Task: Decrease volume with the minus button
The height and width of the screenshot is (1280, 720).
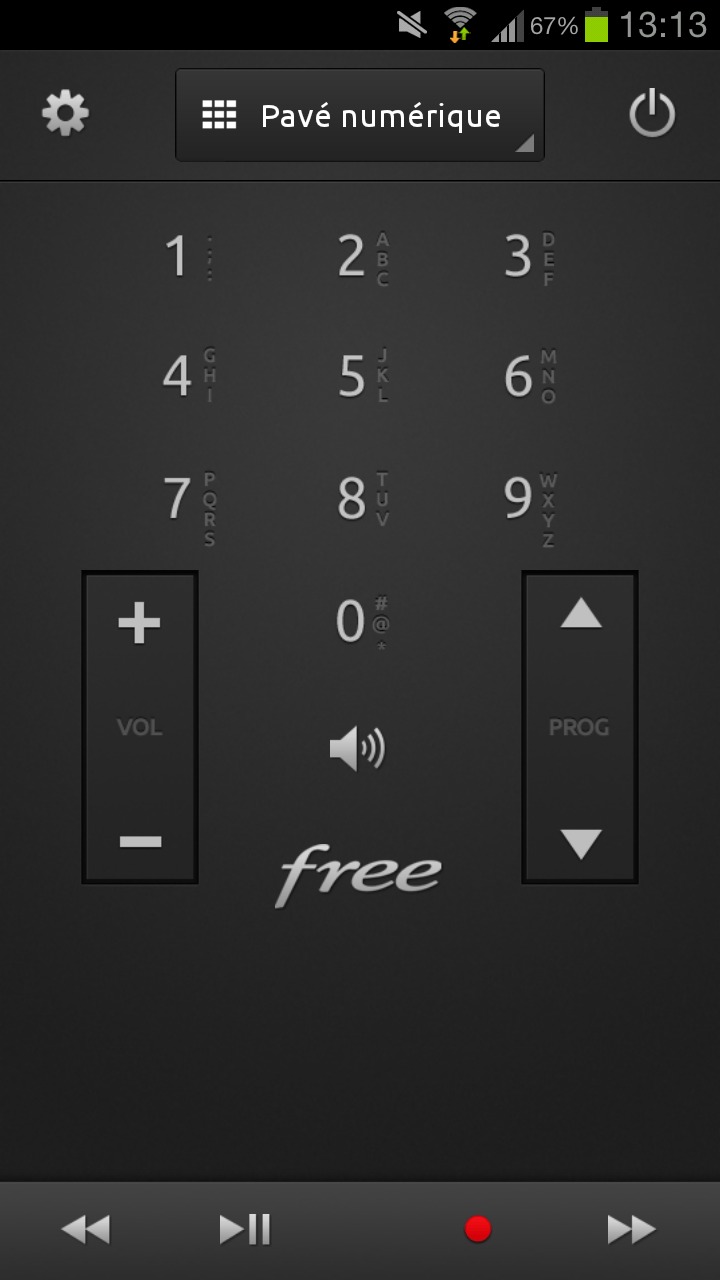Action: point(140,841)
